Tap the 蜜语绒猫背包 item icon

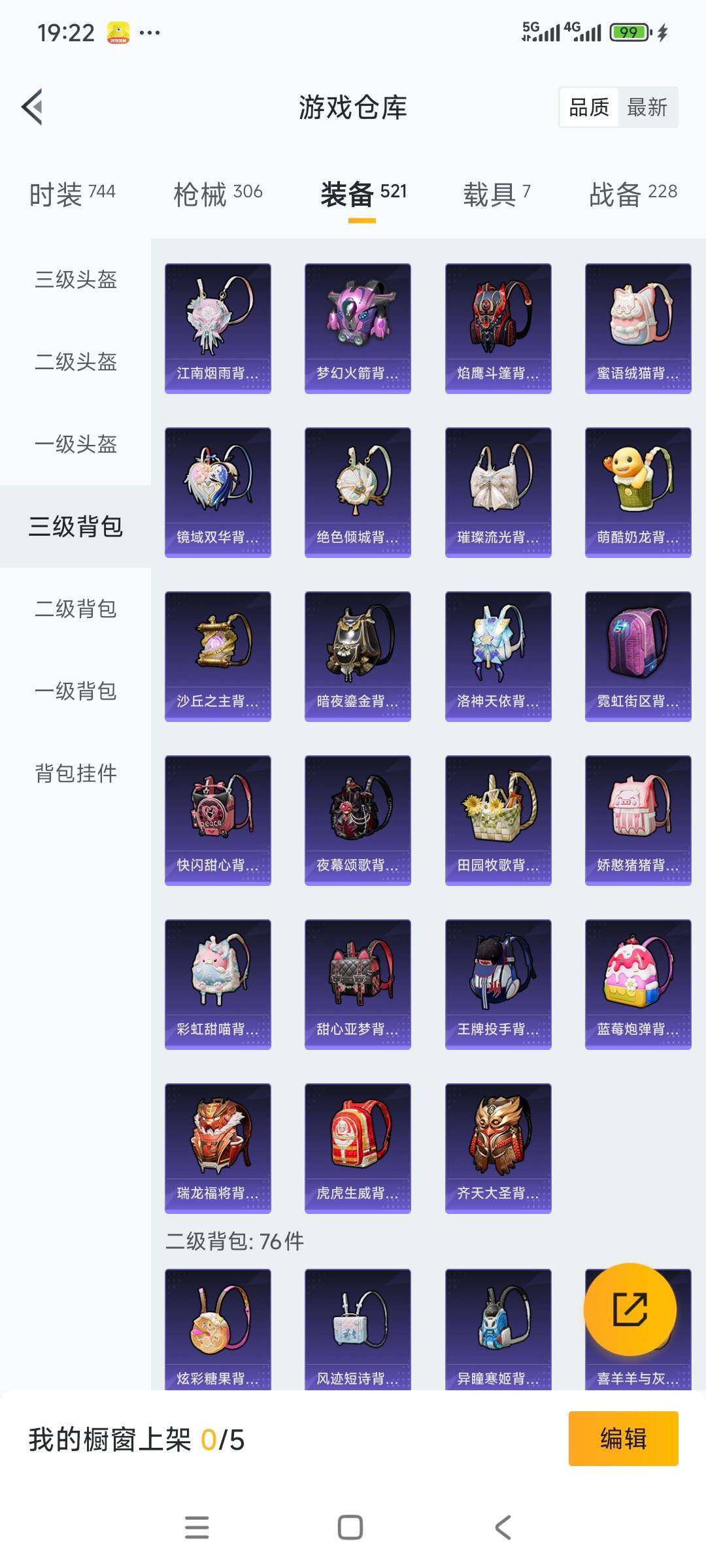(637, 327)
